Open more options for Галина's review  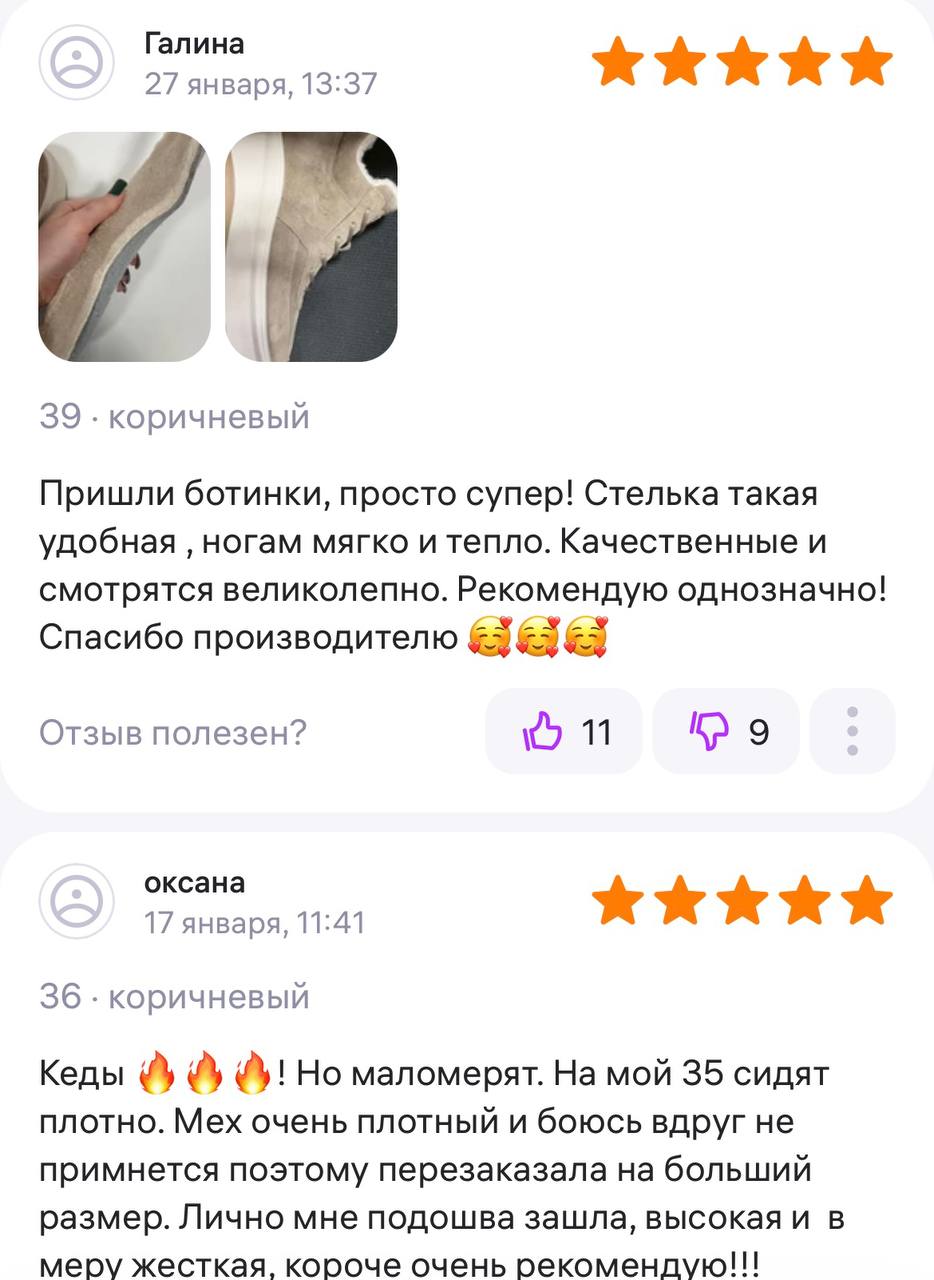pos(852,732)
